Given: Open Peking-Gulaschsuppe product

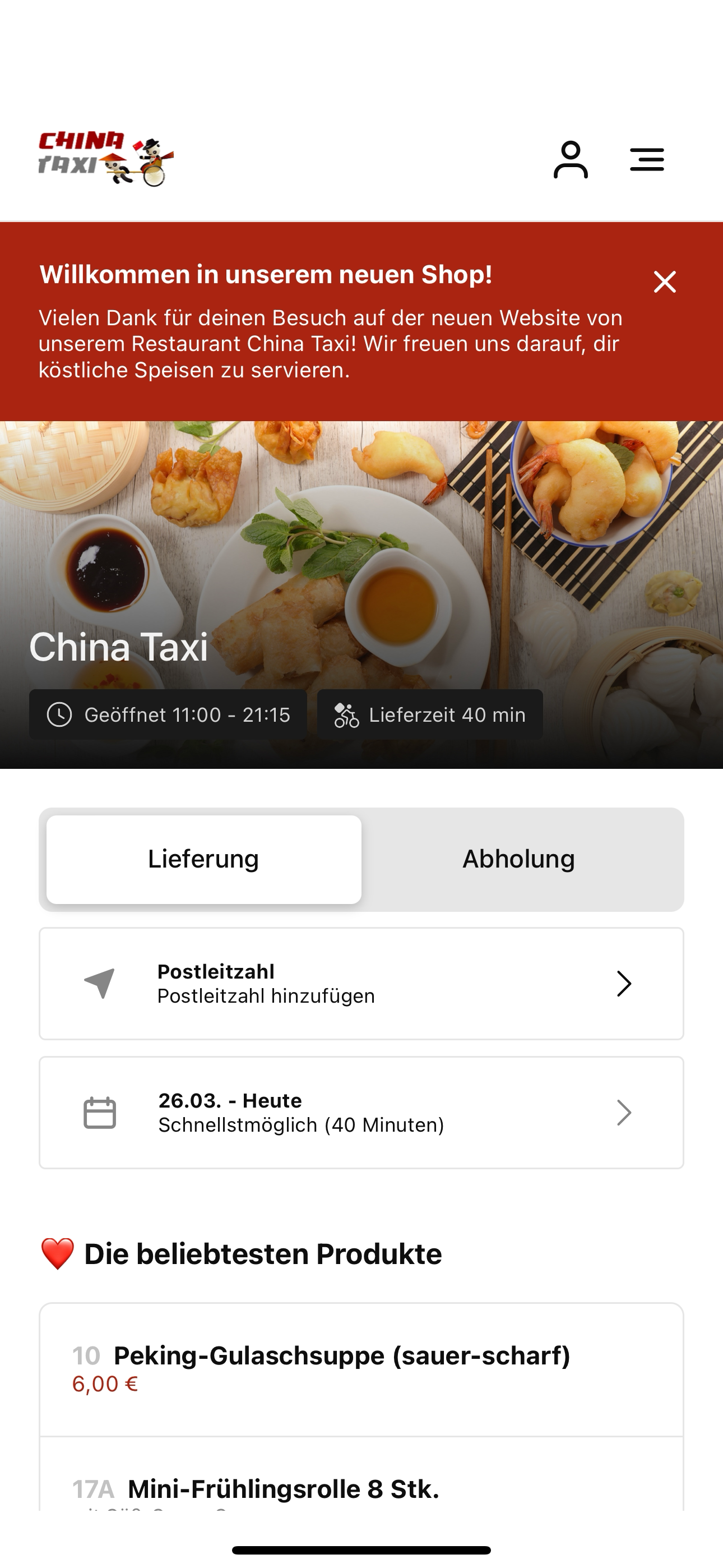Looking at the screenshot, I should point(361,1369).
